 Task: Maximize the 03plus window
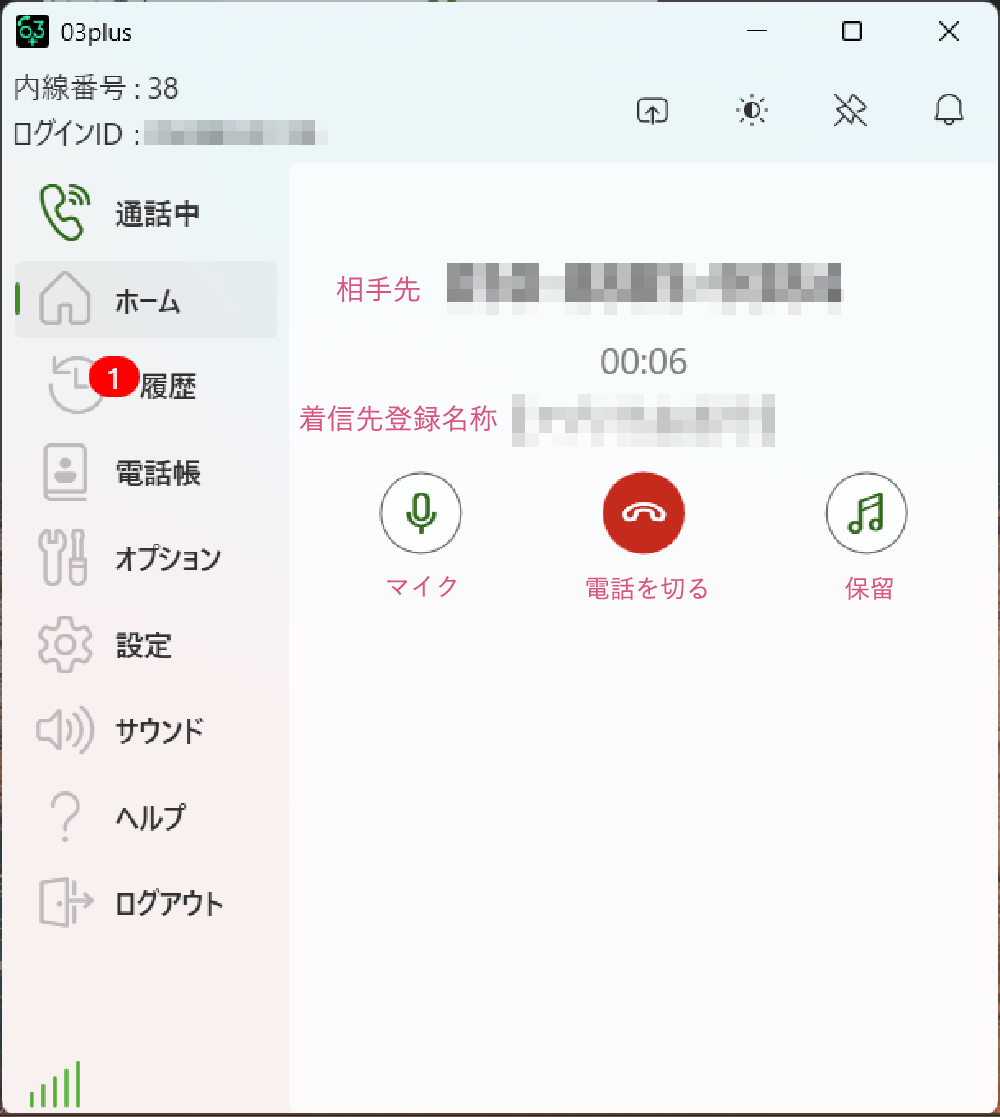(x=852, y=32)
